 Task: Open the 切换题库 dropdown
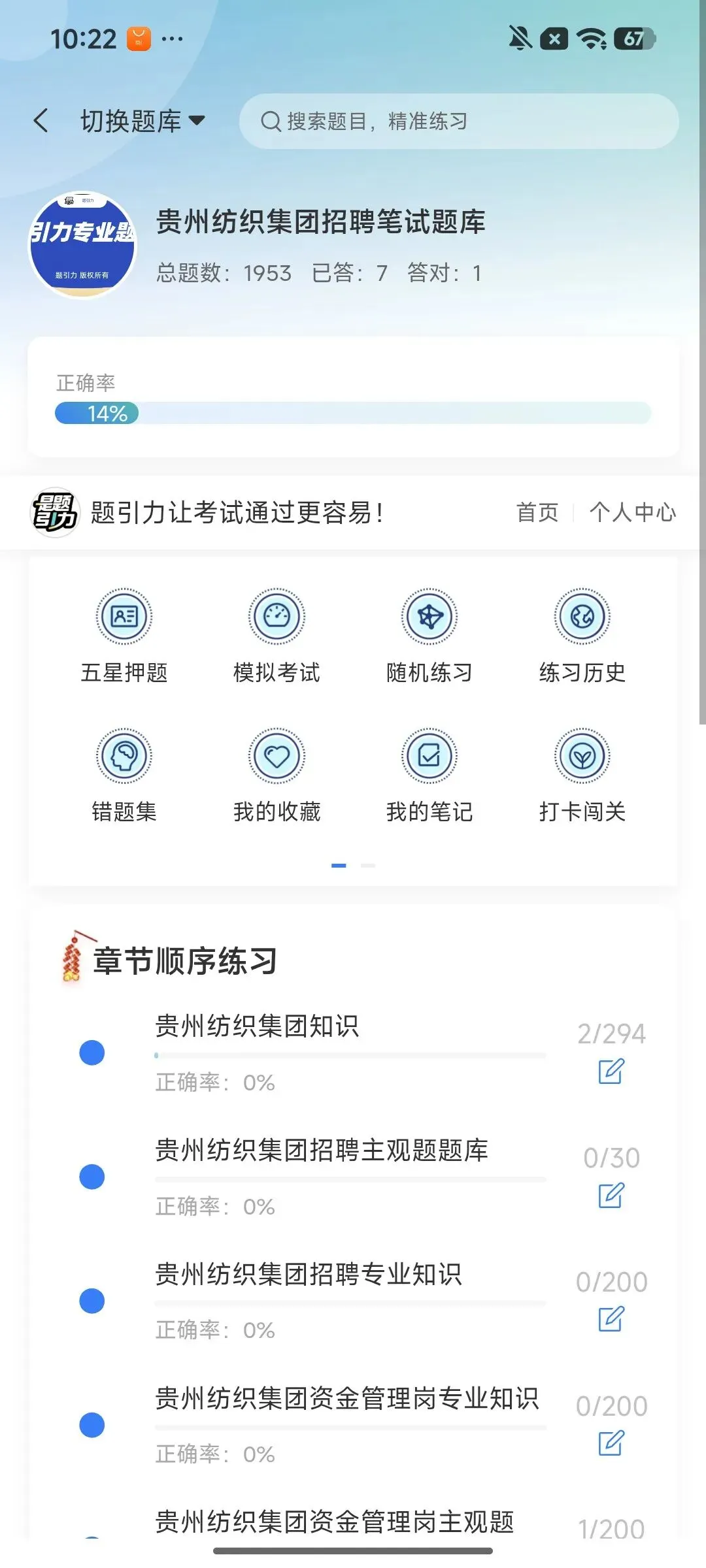143,121
